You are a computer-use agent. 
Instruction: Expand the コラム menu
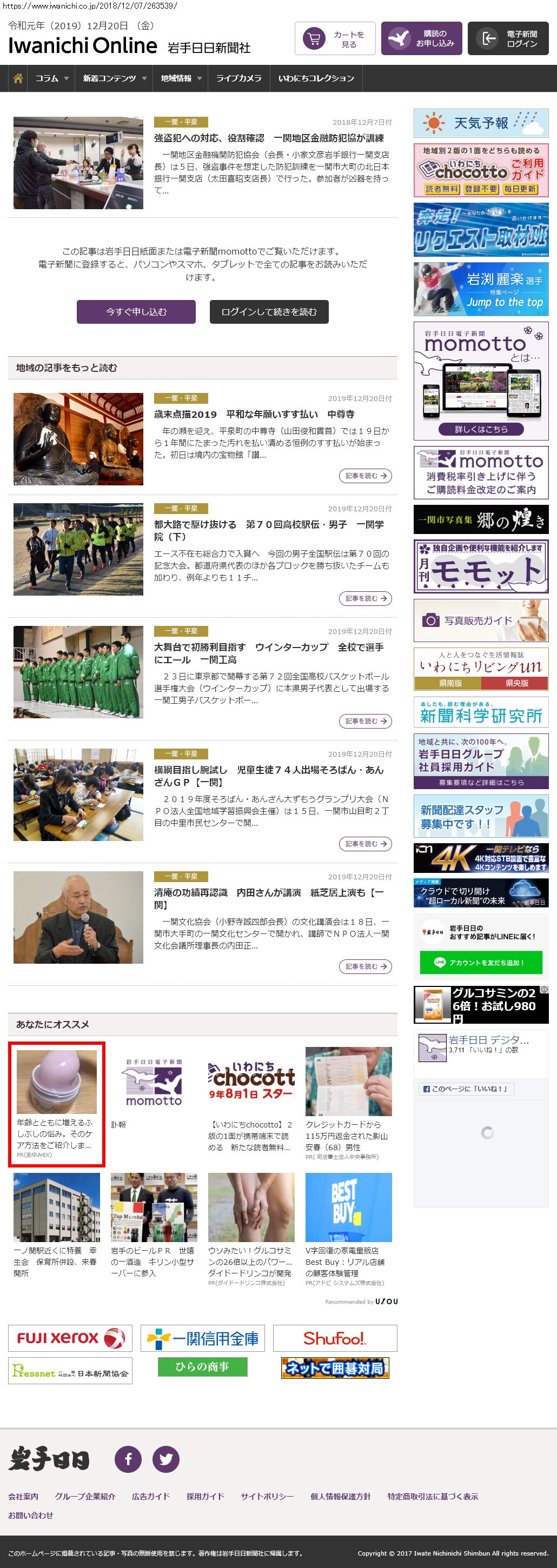pos(51,78)
